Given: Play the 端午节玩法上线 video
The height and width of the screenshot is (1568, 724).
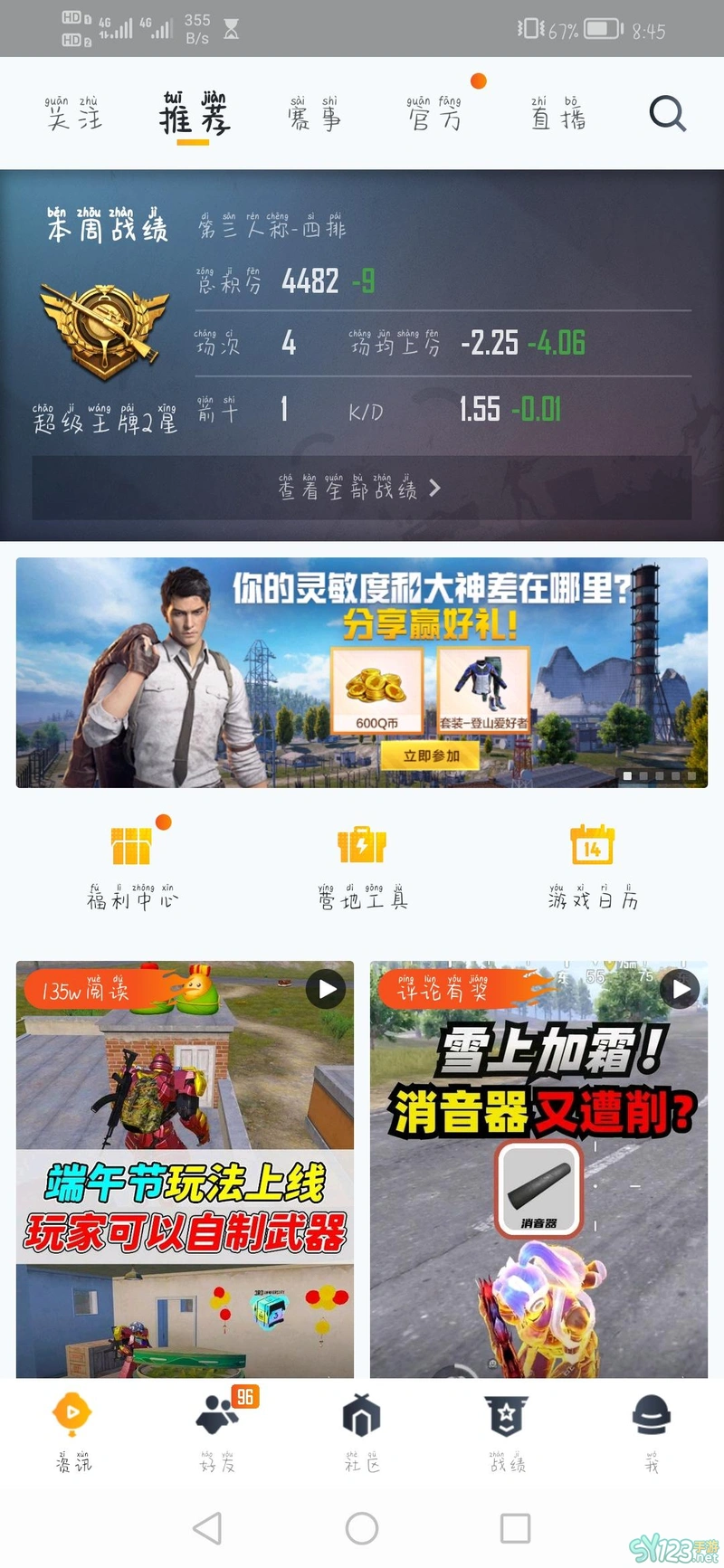Looking at the screenshot, I should point(185,1167).
